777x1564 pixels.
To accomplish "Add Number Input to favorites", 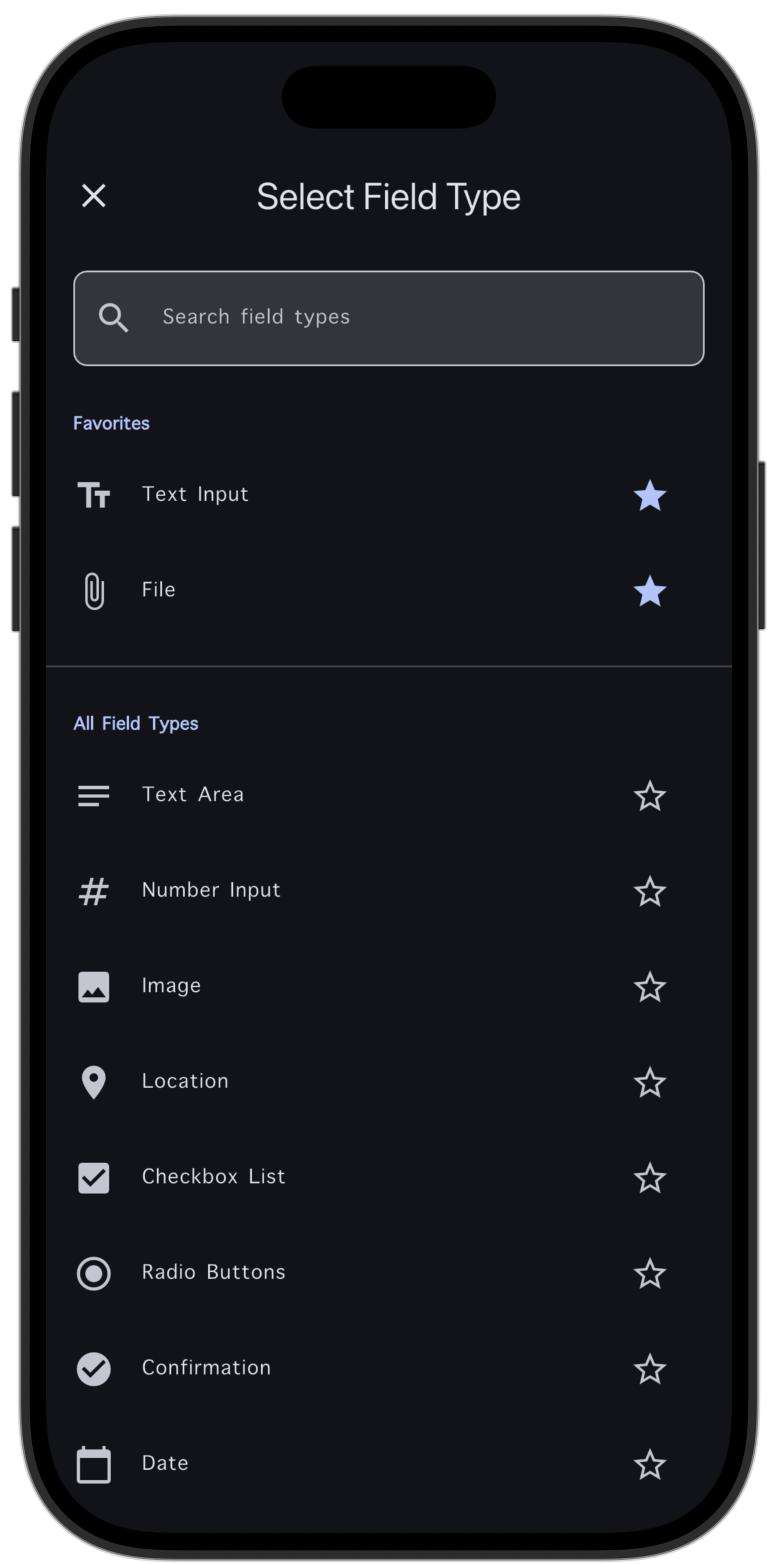I will coord(649,891).
